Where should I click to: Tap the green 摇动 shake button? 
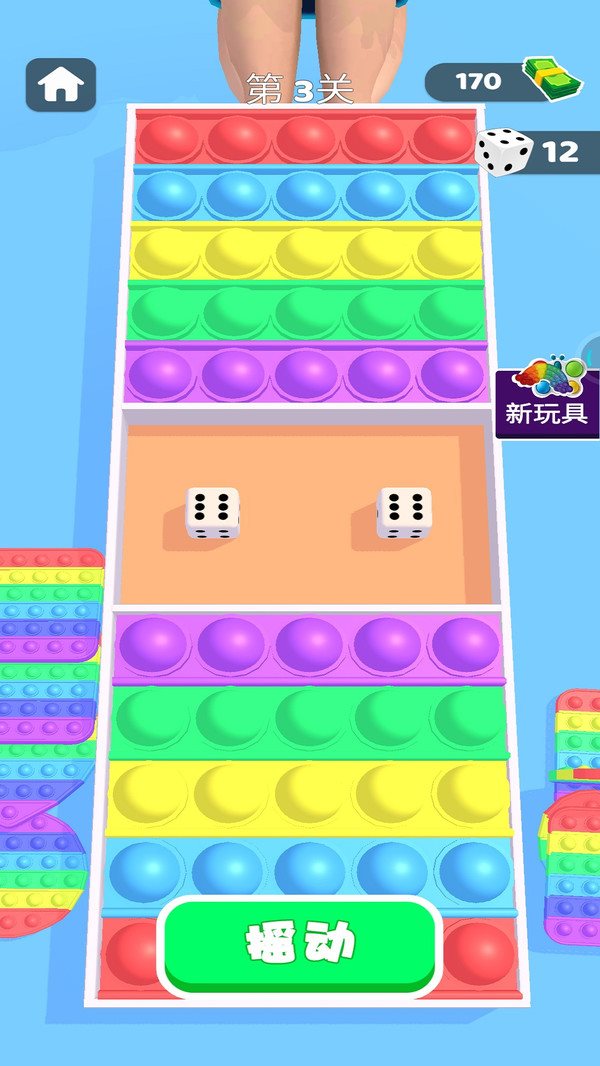click(300, 945)
